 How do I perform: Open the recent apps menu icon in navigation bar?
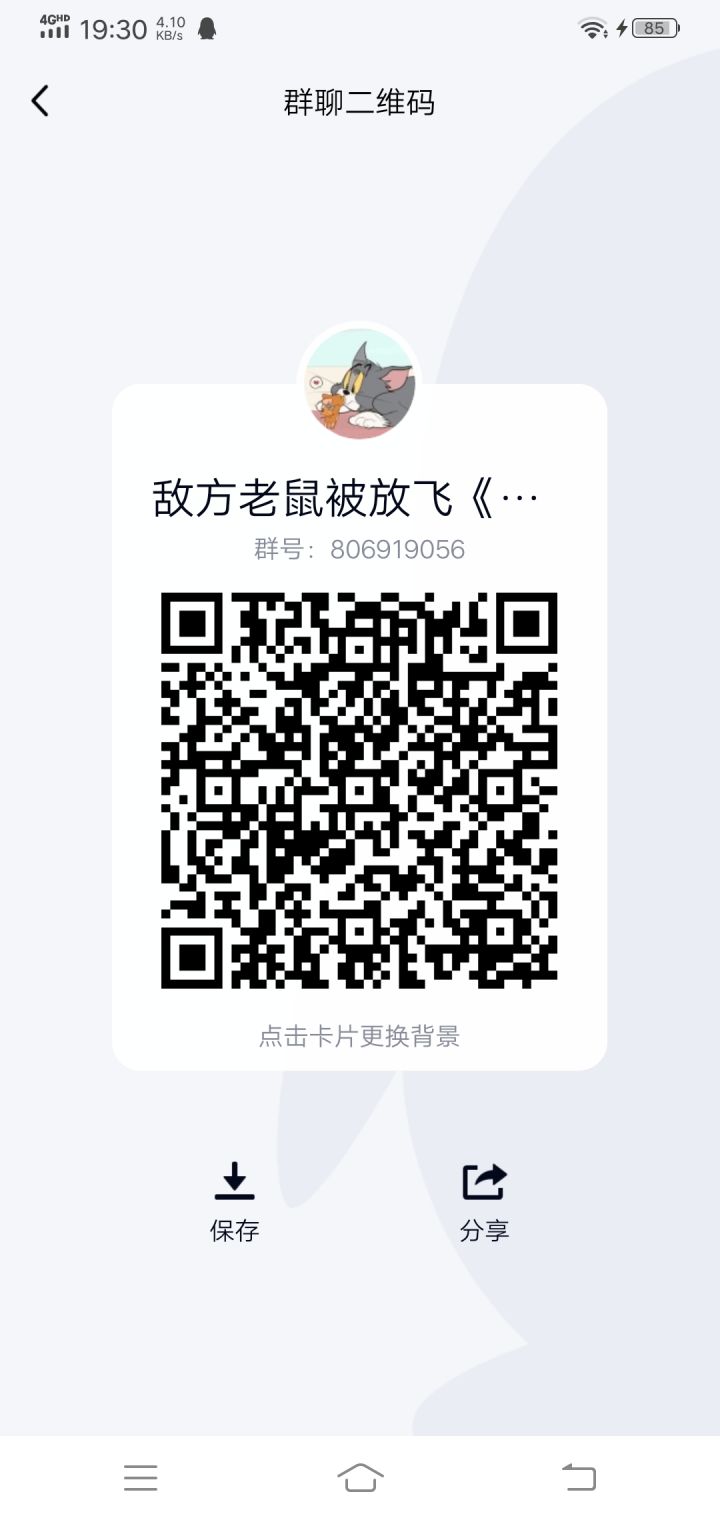click(141, 1476)
